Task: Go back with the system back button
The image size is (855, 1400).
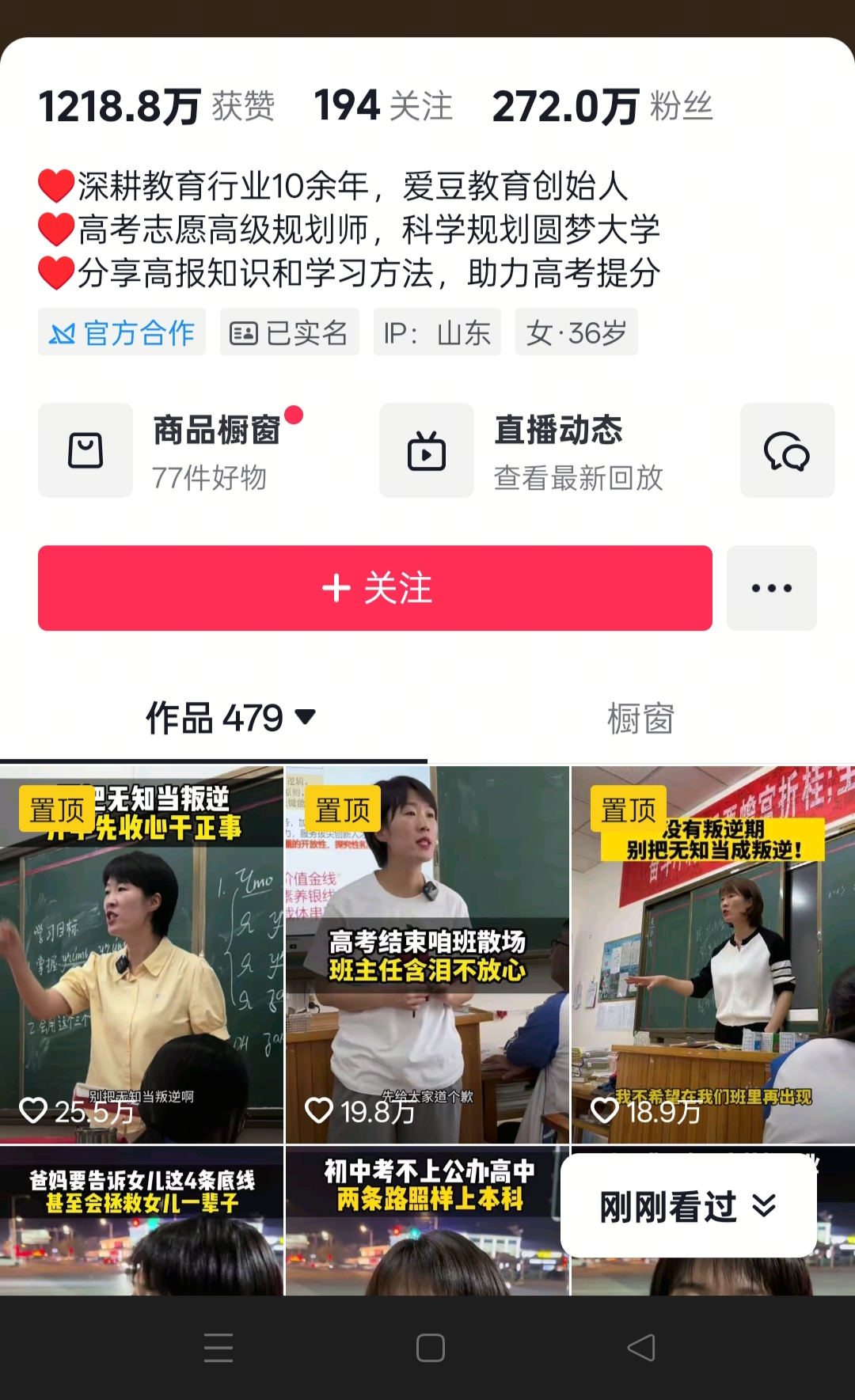Action: point(640,1348)
